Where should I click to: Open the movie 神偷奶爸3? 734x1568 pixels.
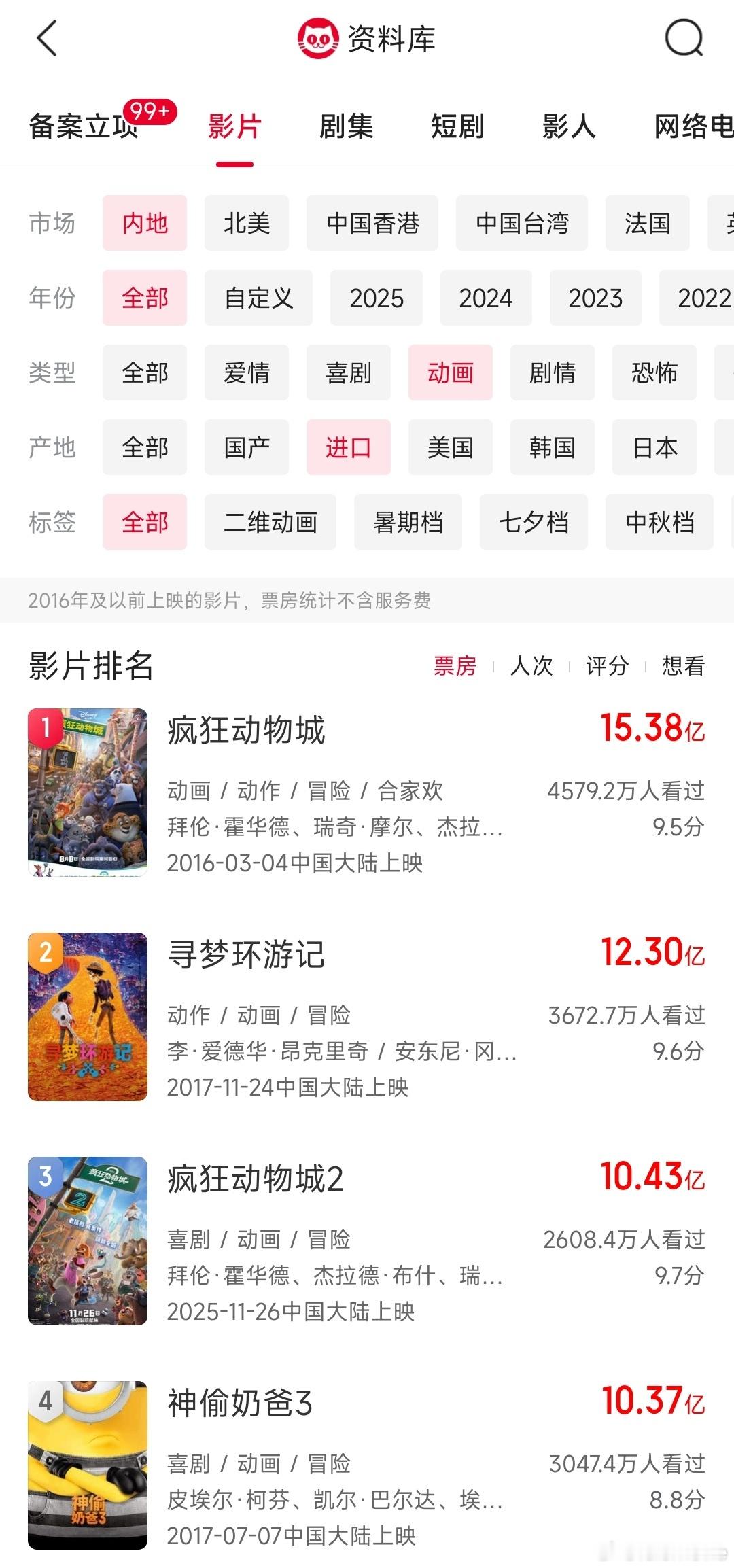240,1404
